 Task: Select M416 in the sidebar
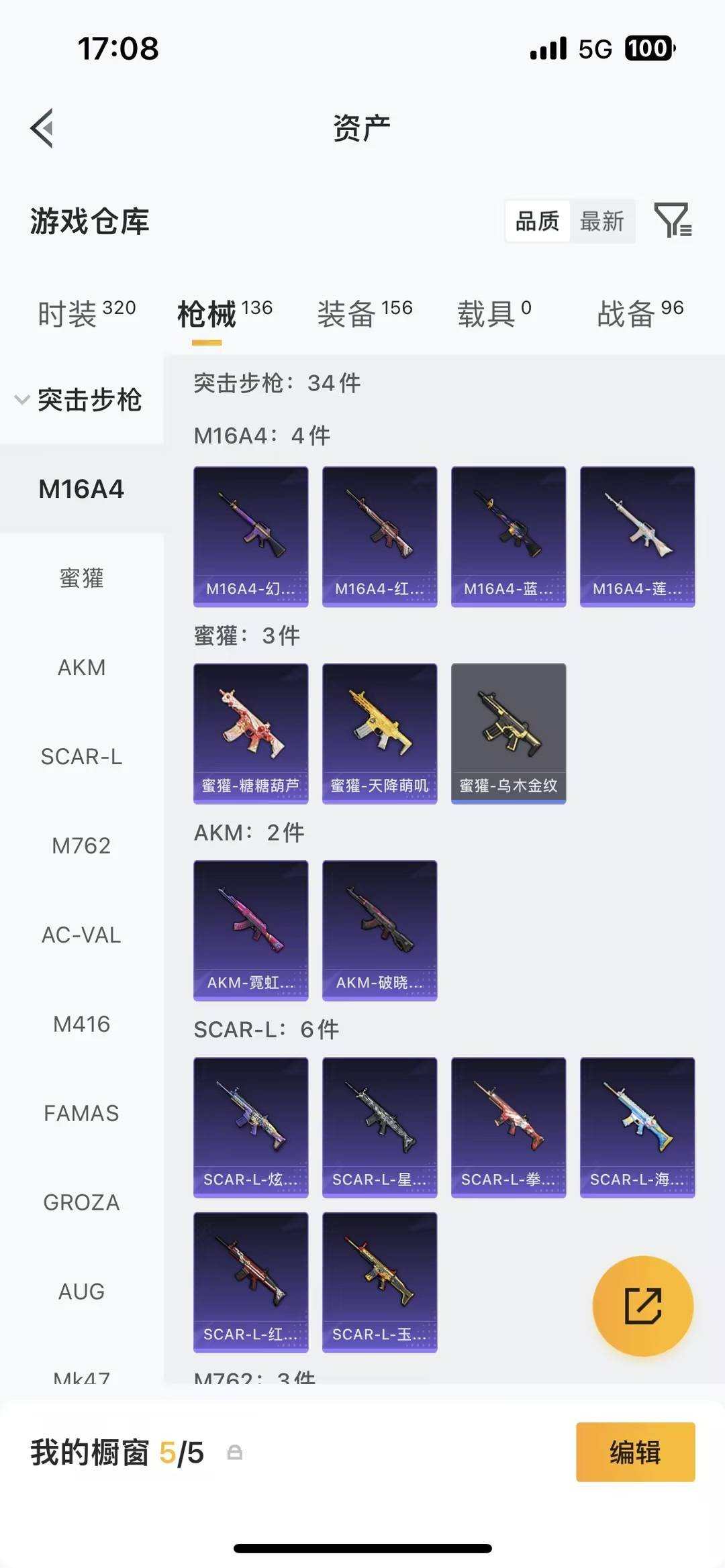[82, 1025]
